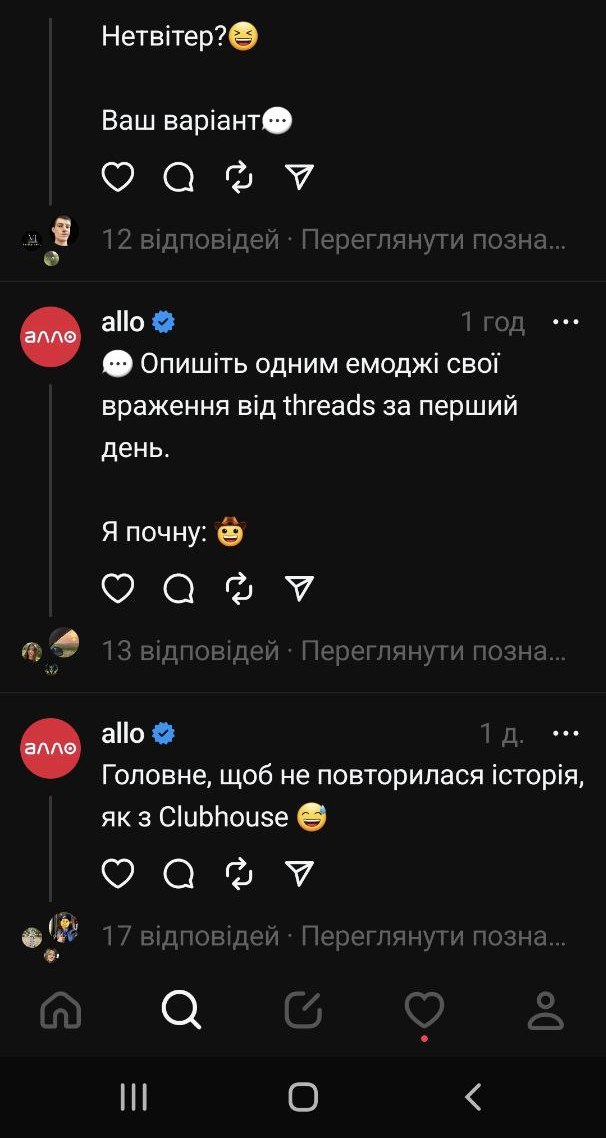Screen dimensions: 606x1138
Task: View the 17 відповідей under Clubhouse post
Action: [190, 937]
